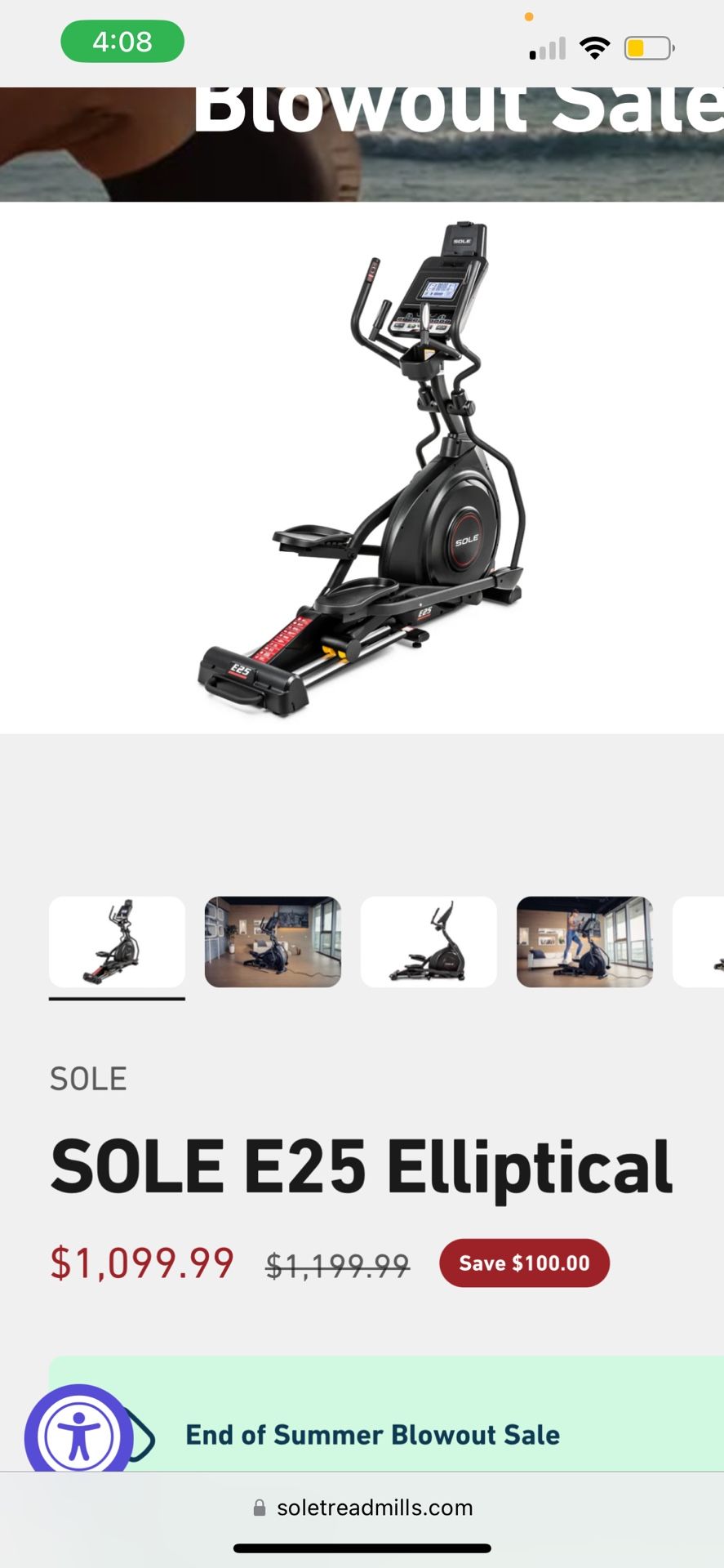Screen dimensions: 724x1568
Task: View the fourth thumbnail with person exercising
Action: (x=584, y=942)
